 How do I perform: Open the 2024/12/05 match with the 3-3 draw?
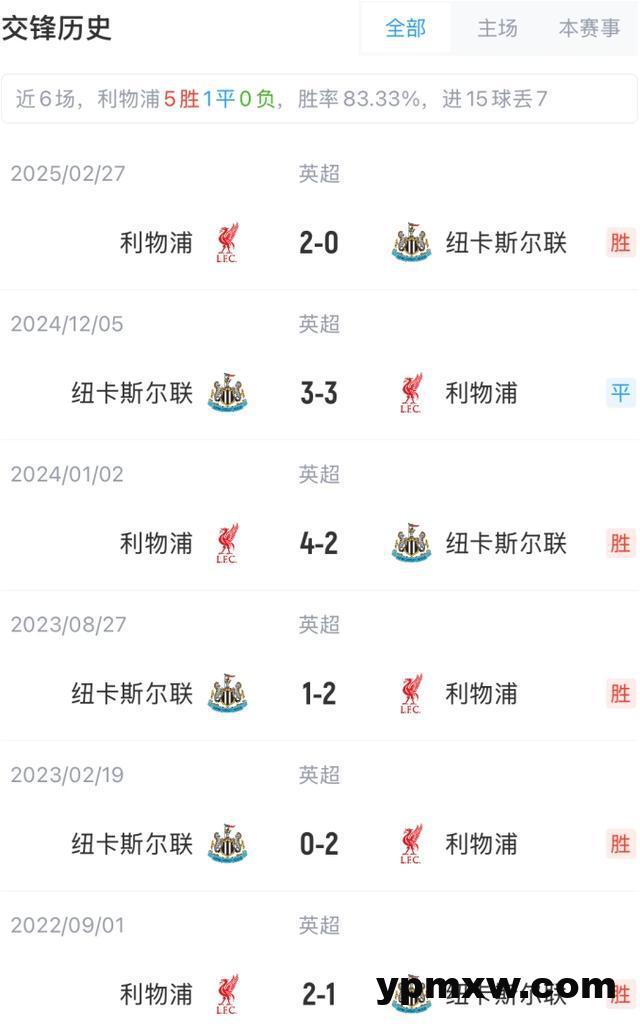[319, 392]
